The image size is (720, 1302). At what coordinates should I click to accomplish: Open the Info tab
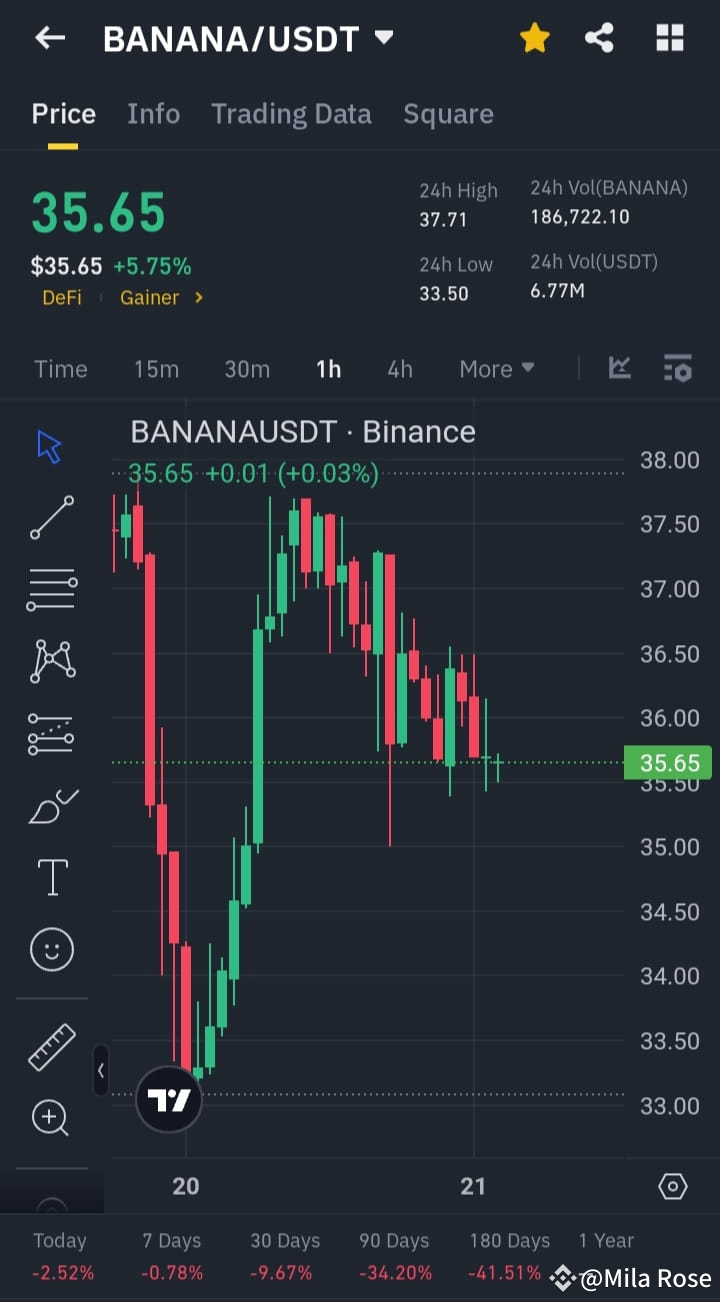pyautogui.click(x=153, y=113)
